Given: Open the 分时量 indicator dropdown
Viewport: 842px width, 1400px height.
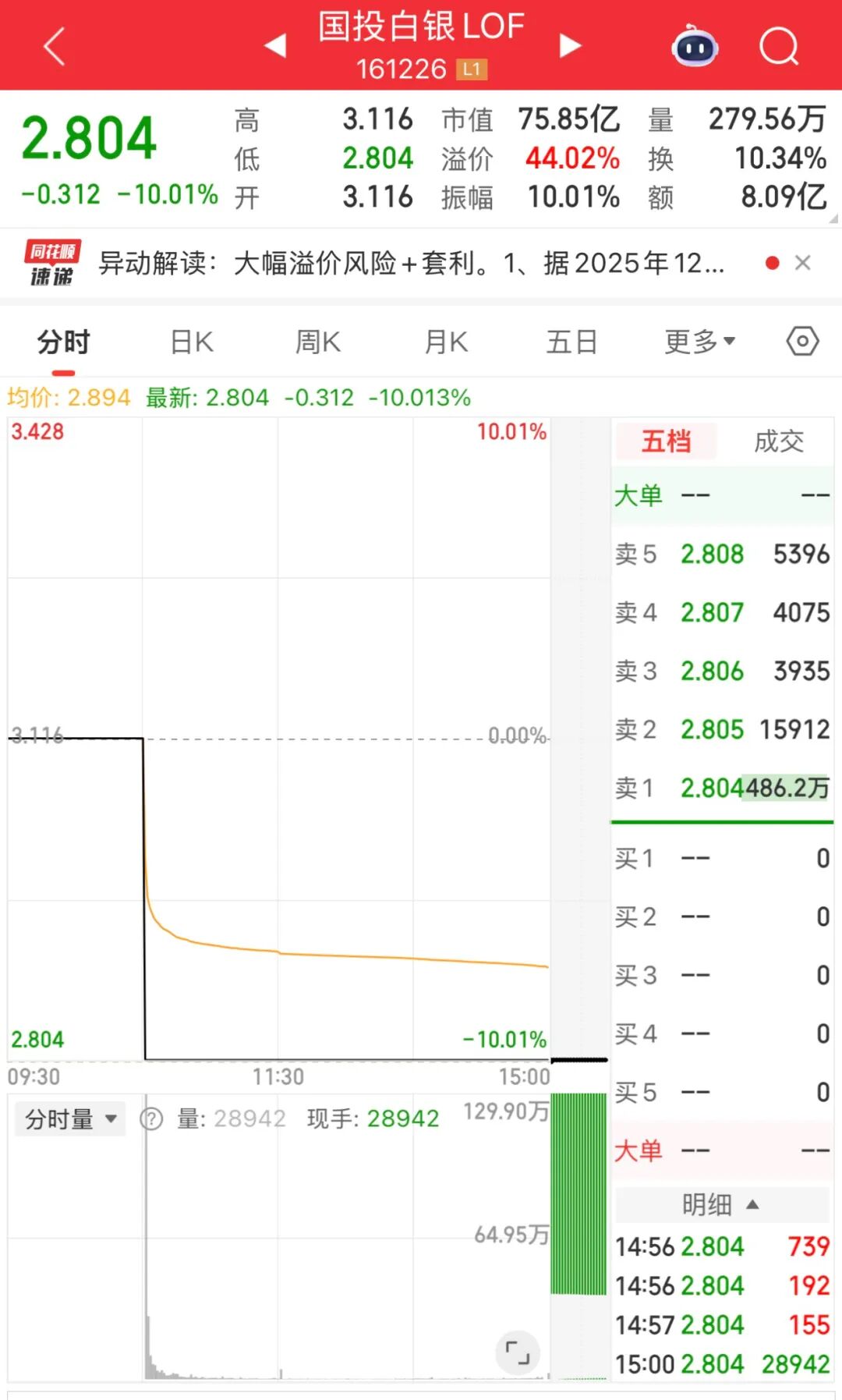Looking at the screenshot, I should tap(70, 1119).
